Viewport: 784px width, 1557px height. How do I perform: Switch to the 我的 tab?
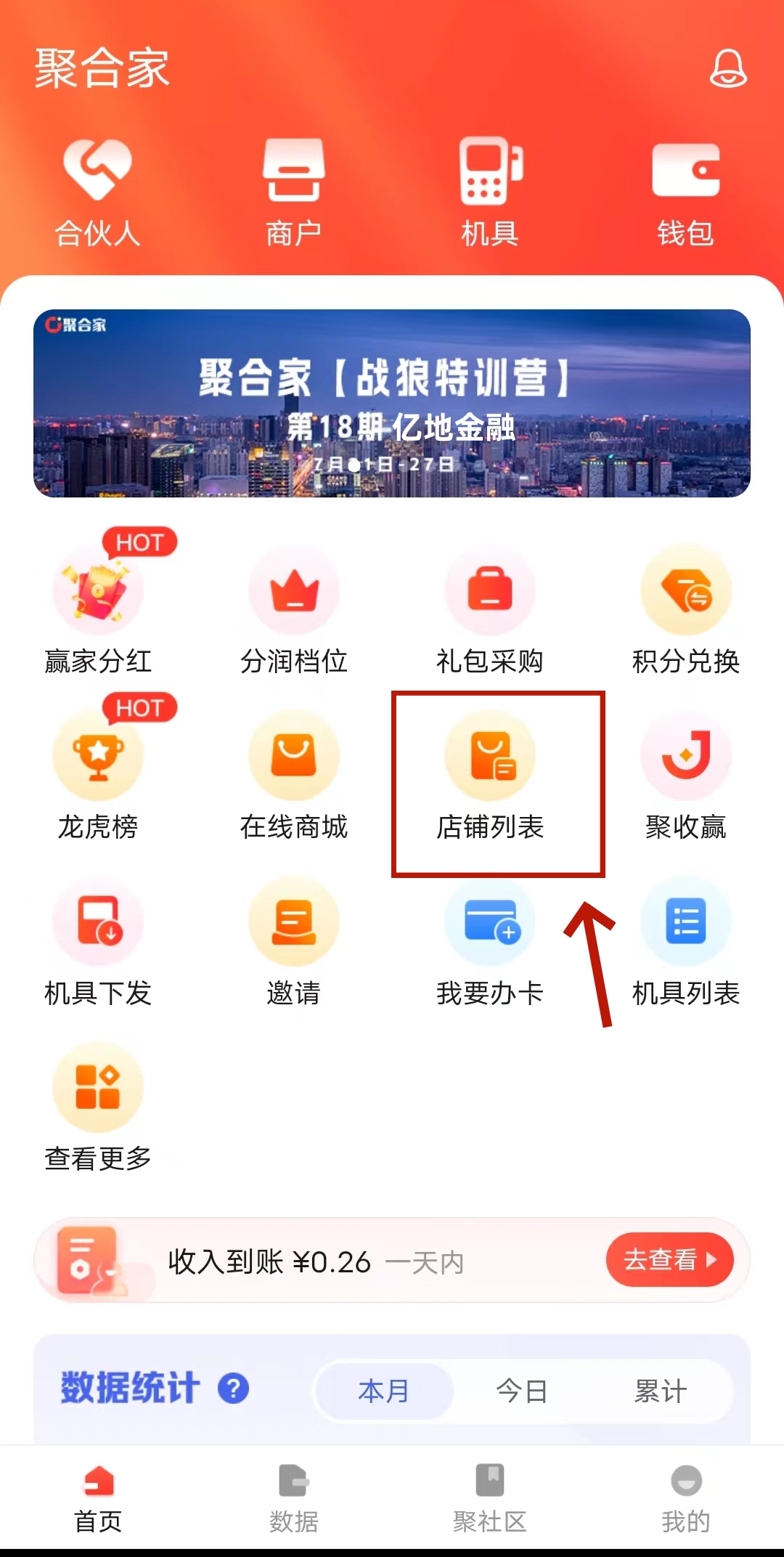pyautogui.click(x=685, y=1499)
